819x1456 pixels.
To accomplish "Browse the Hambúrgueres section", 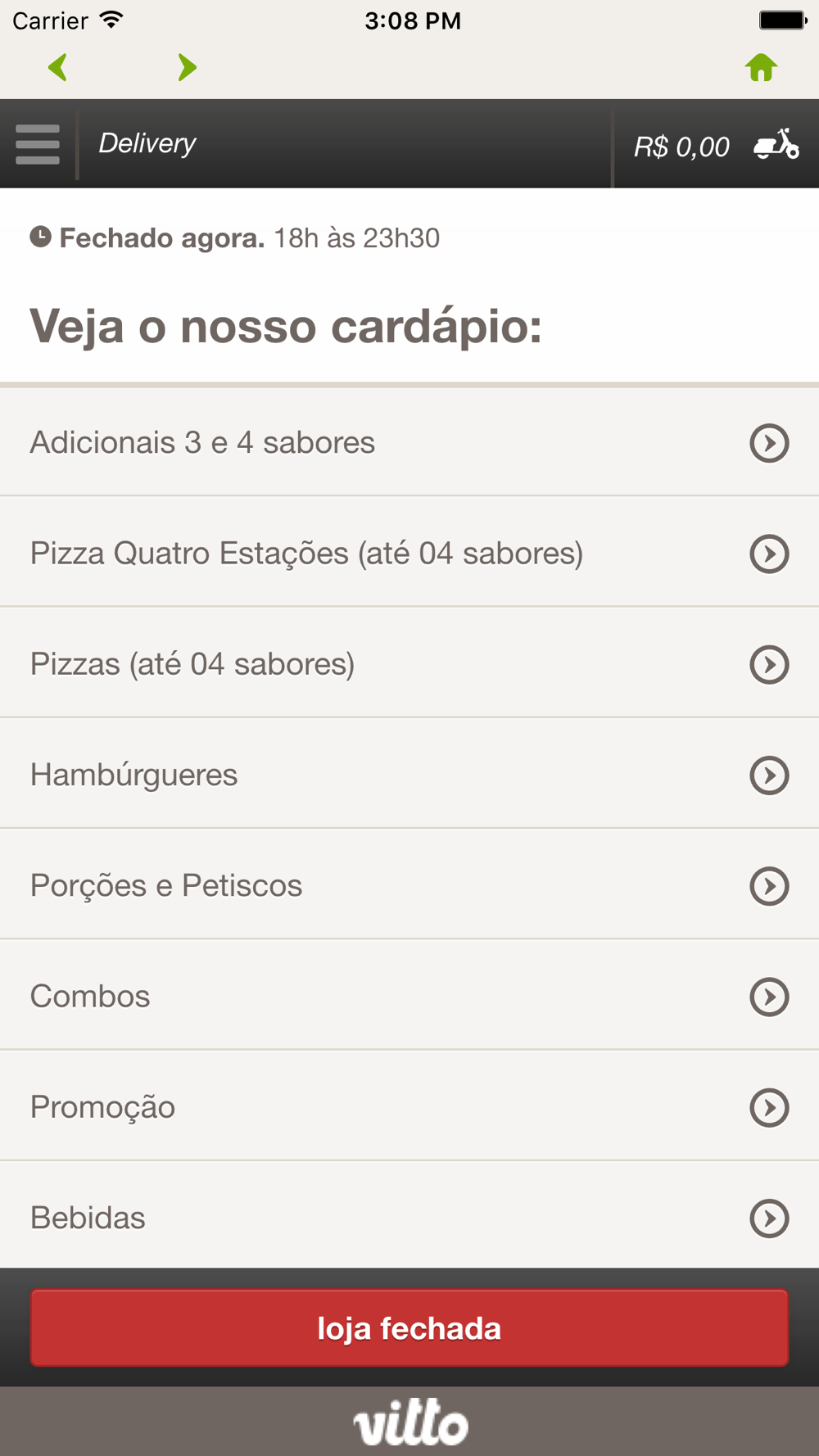I will point(409,775).
